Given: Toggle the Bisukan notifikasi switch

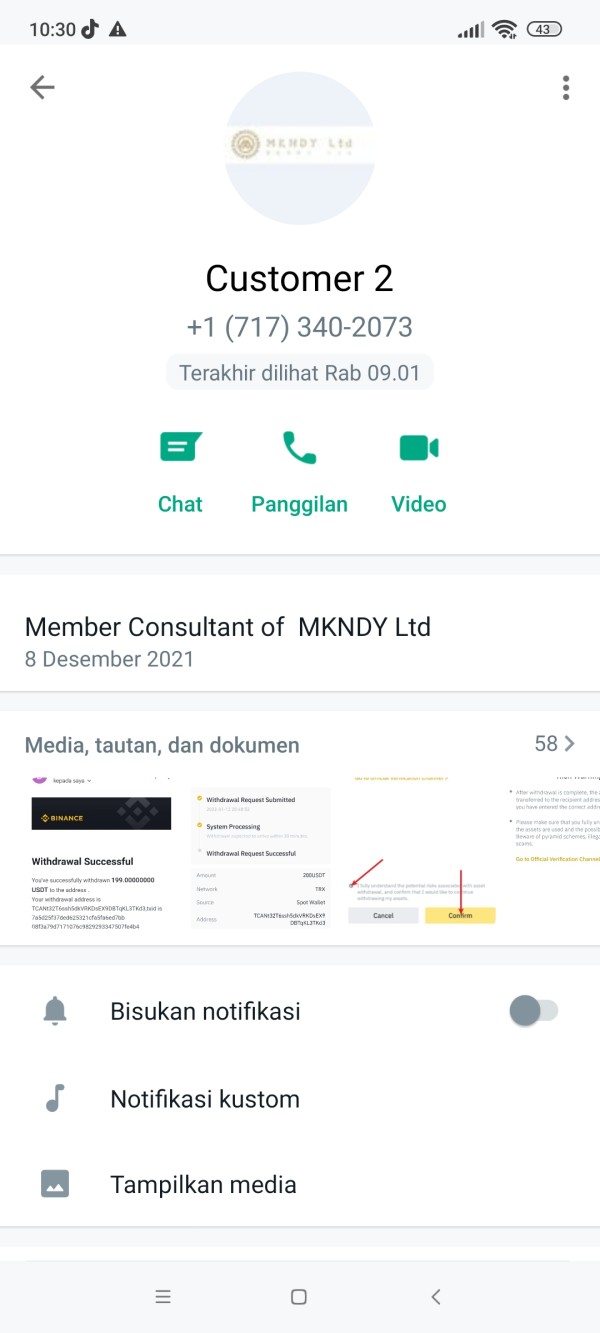Looking at the screenshot, I should click(x=533, y=1011).
